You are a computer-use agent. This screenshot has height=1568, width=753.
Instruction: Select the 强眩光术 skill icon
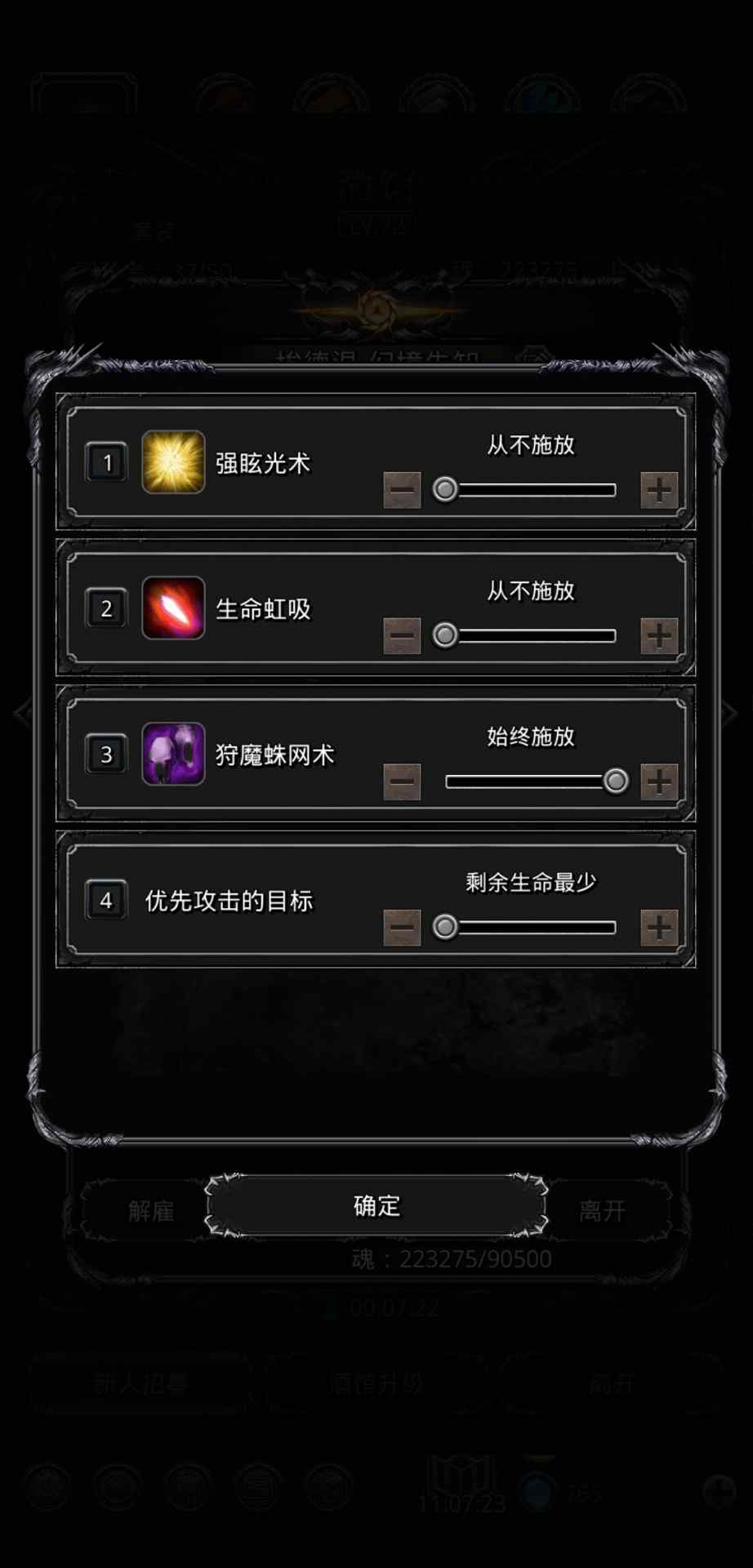pos(173,463)
